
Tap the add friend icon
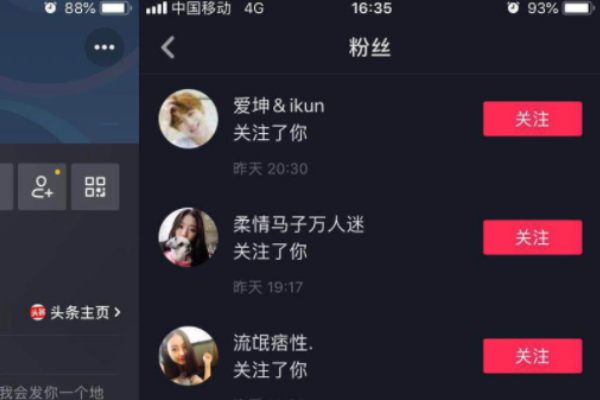[42, 187]
